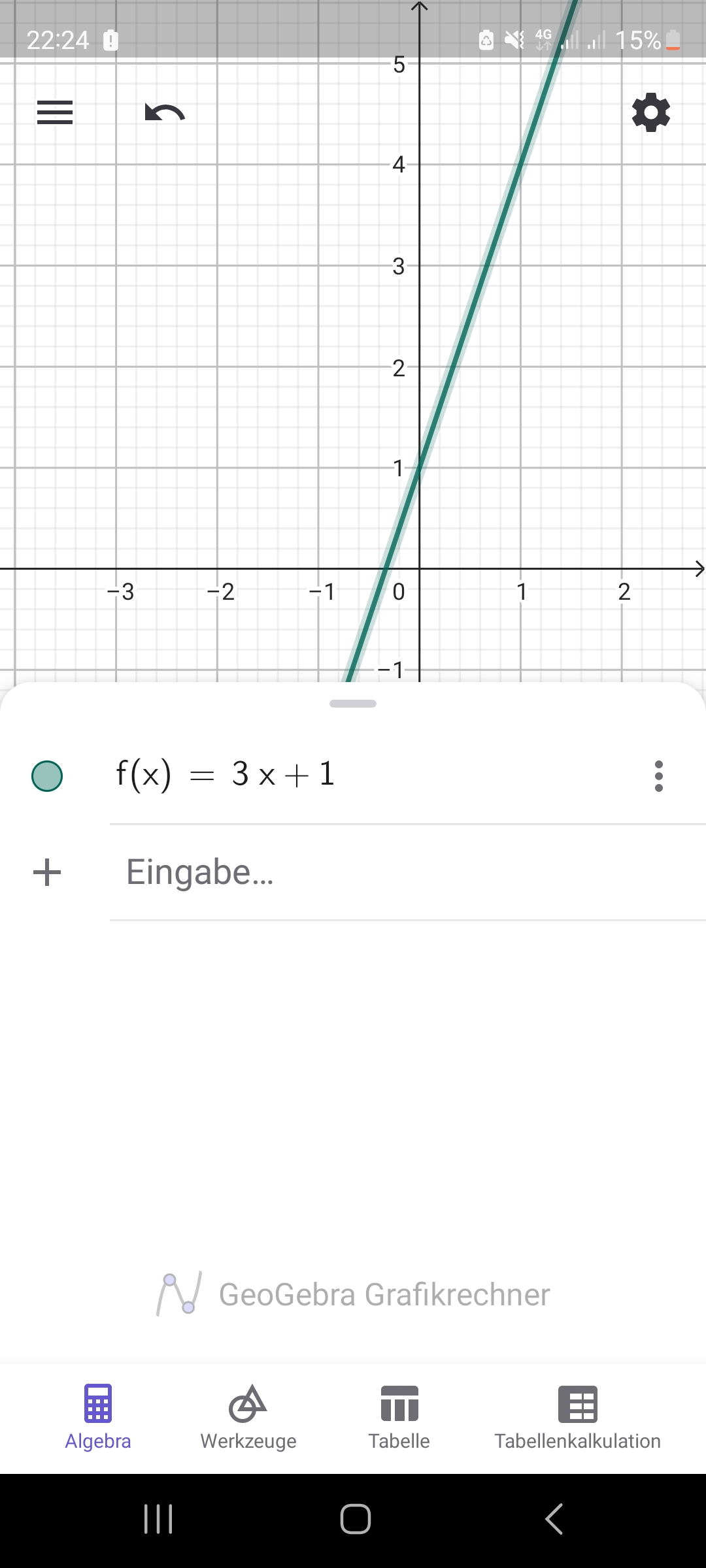Open options for f(x) = 3x + 1
The width and height of the screenshot is (706, 1568).
(x=658, y=776)
